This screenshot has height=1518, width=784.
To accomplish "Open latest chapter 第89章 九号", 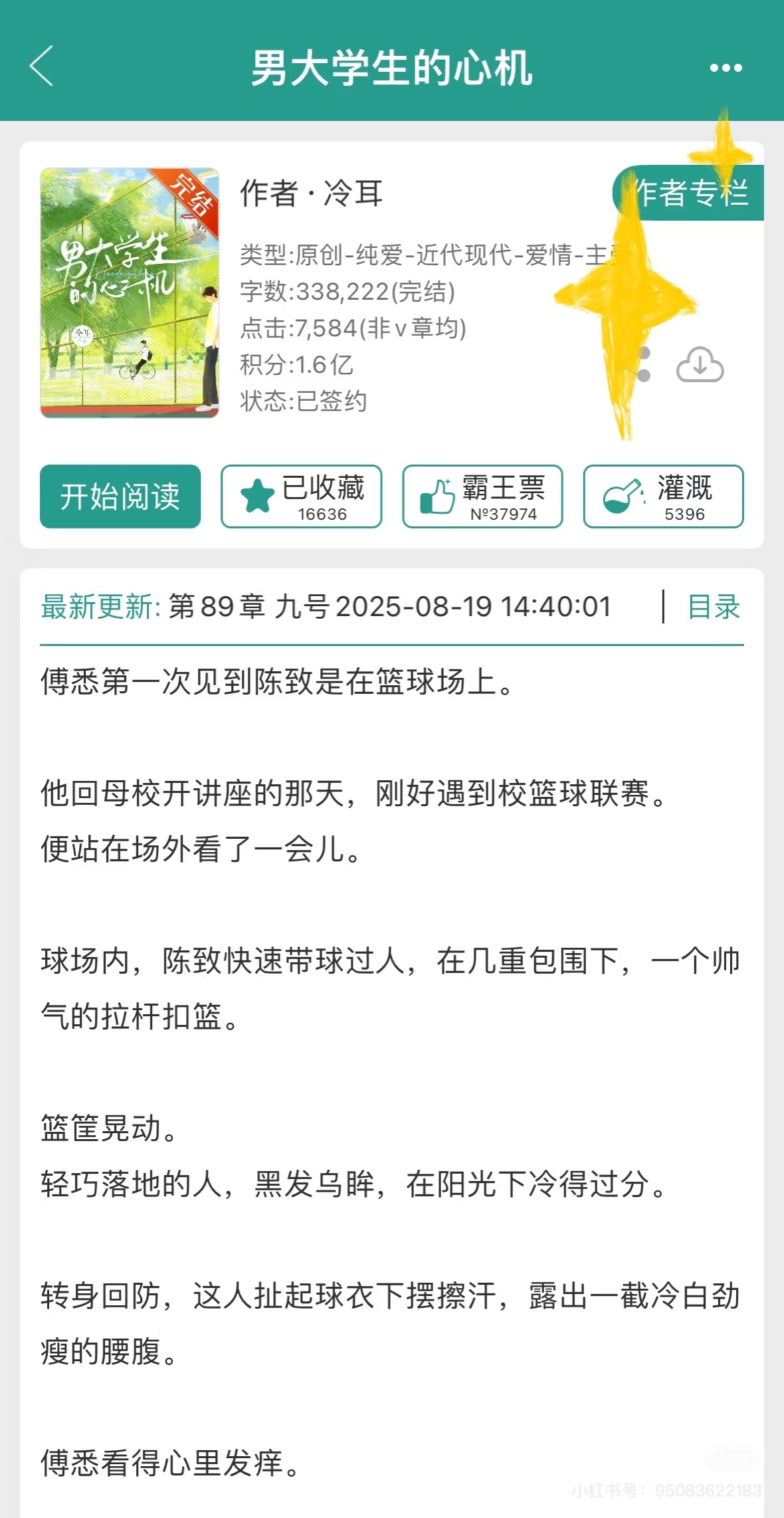I will 389,607.
